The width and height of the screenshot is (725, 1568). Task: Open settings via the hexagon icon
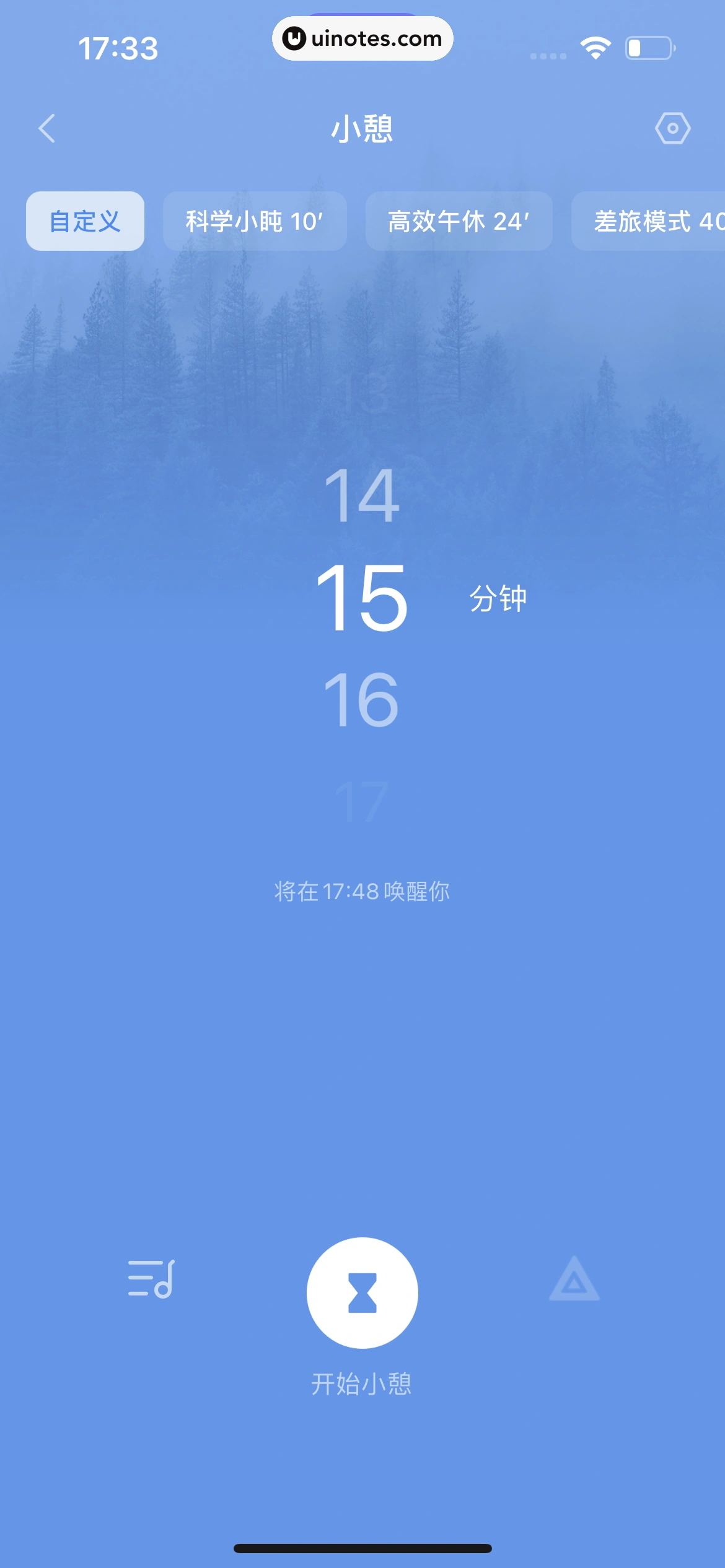point(672,128)
